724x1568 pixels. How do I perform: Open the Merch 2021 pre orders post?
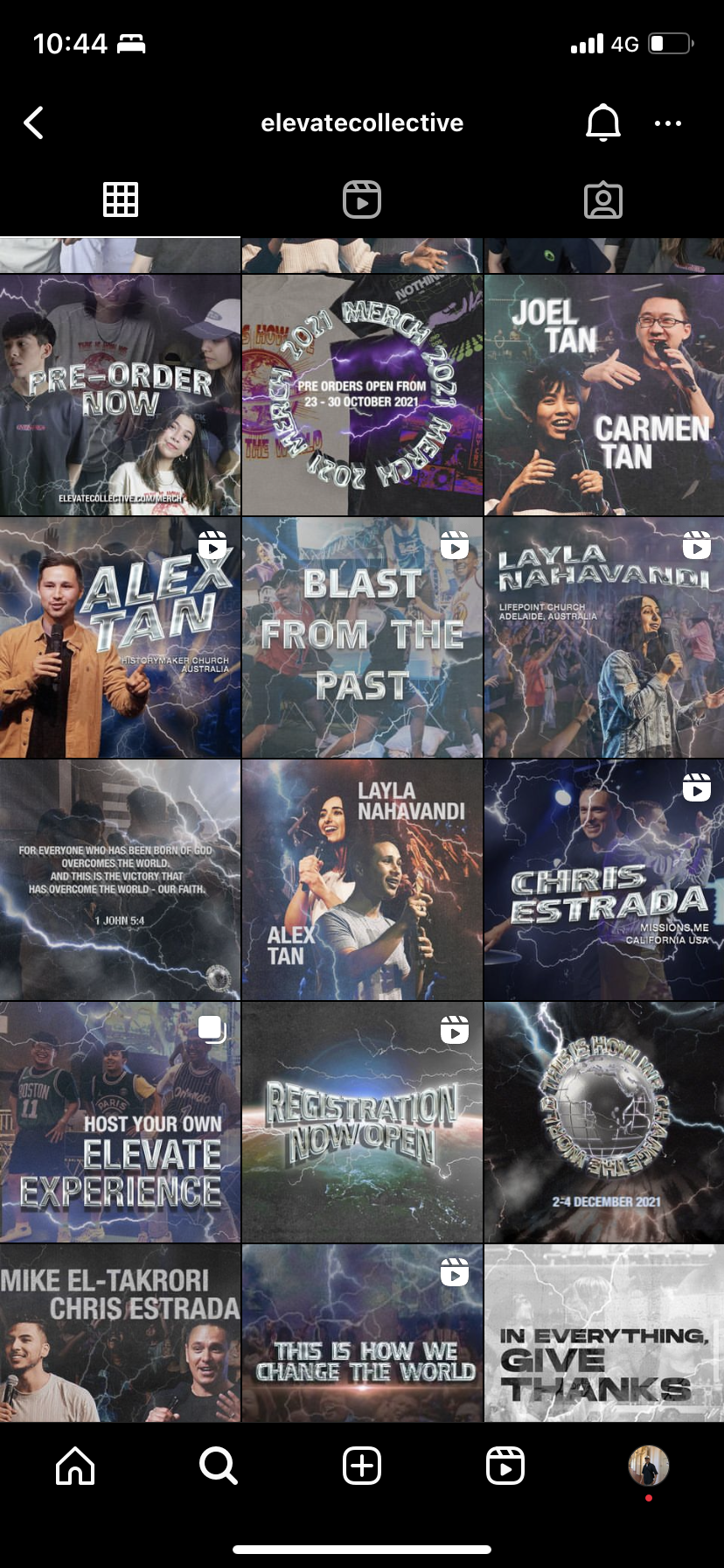(362, 395)
